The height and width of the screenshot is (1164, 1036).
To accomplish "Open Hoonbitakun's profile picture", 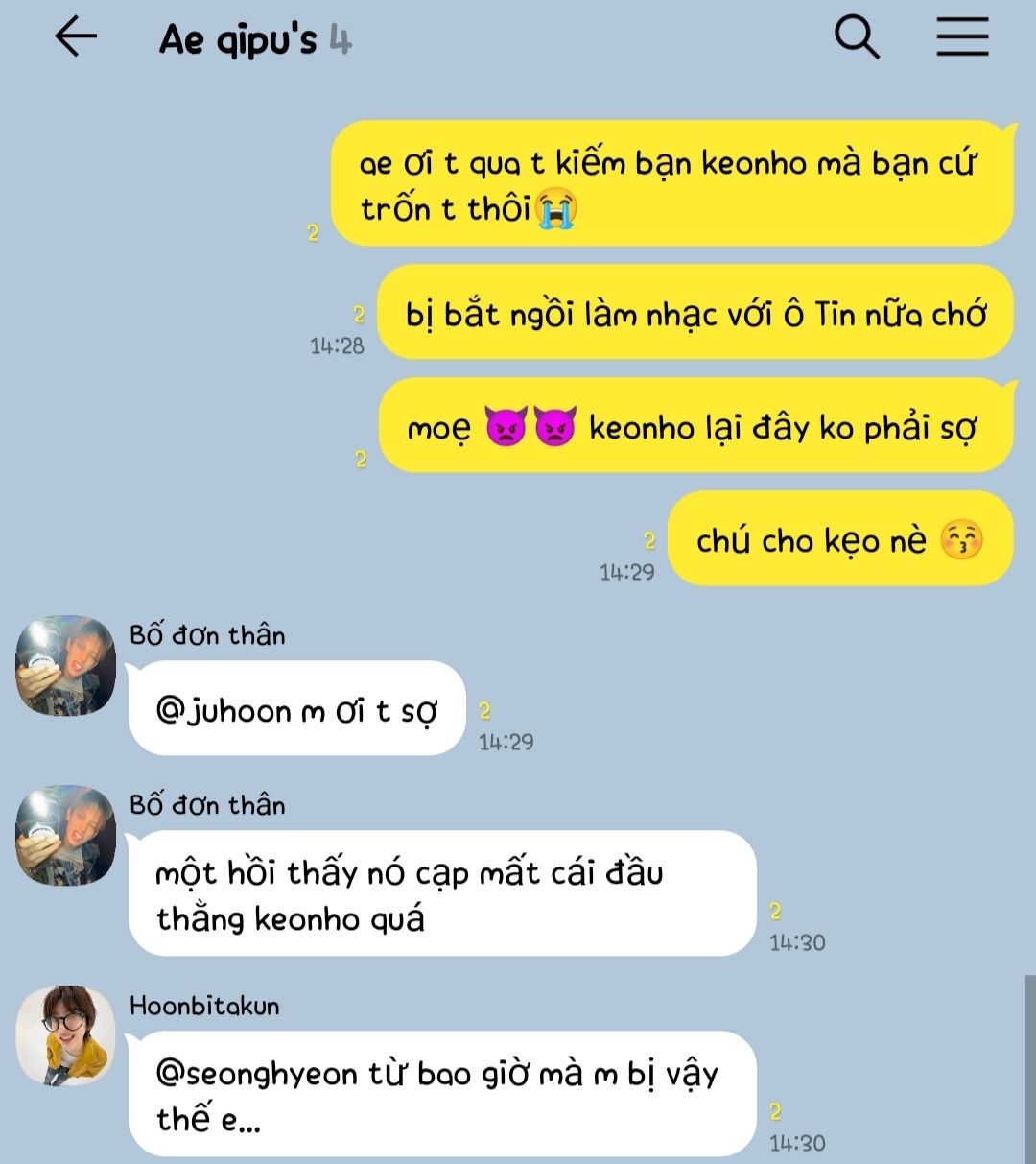I will click(66, 1035).
